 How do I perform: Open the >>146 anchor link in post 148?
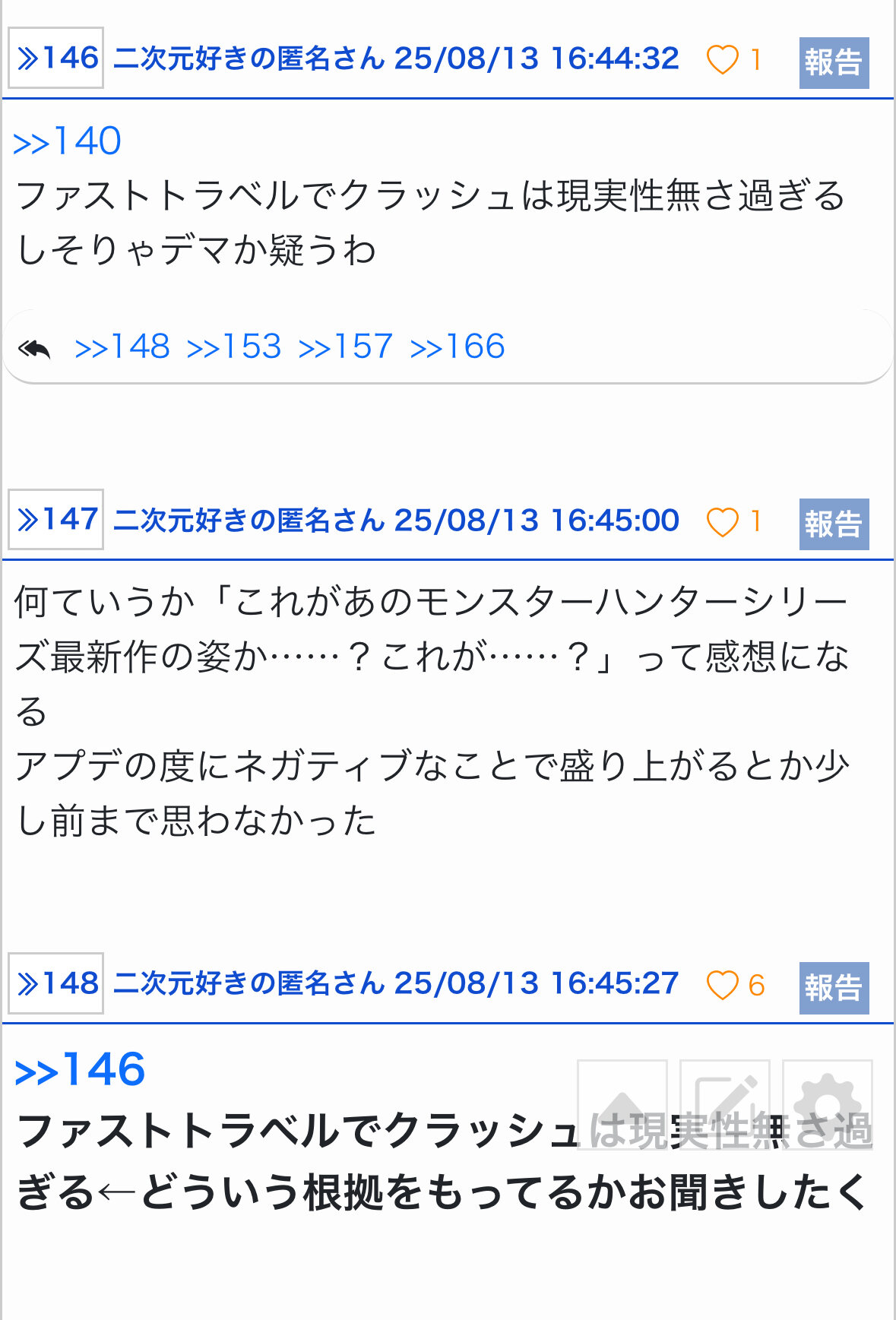80,1070
